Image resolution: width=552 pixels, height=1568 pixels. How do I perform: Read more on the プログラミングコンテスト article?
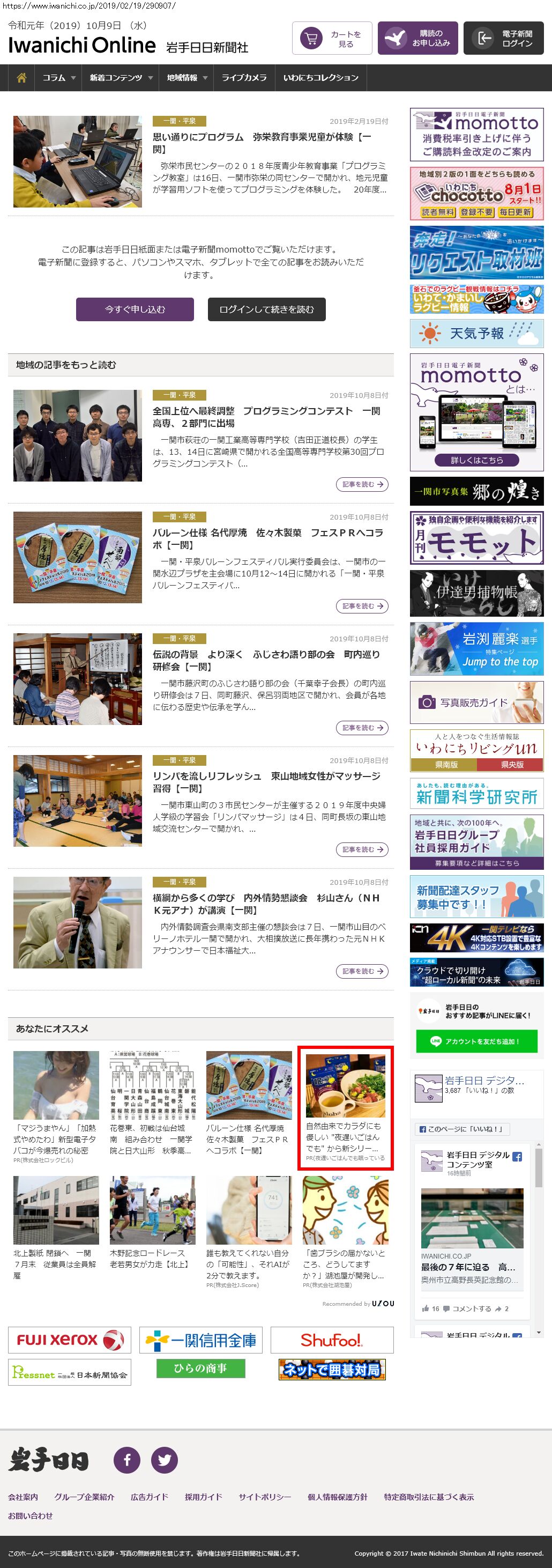pyautogui.click(x=362, y=485)
